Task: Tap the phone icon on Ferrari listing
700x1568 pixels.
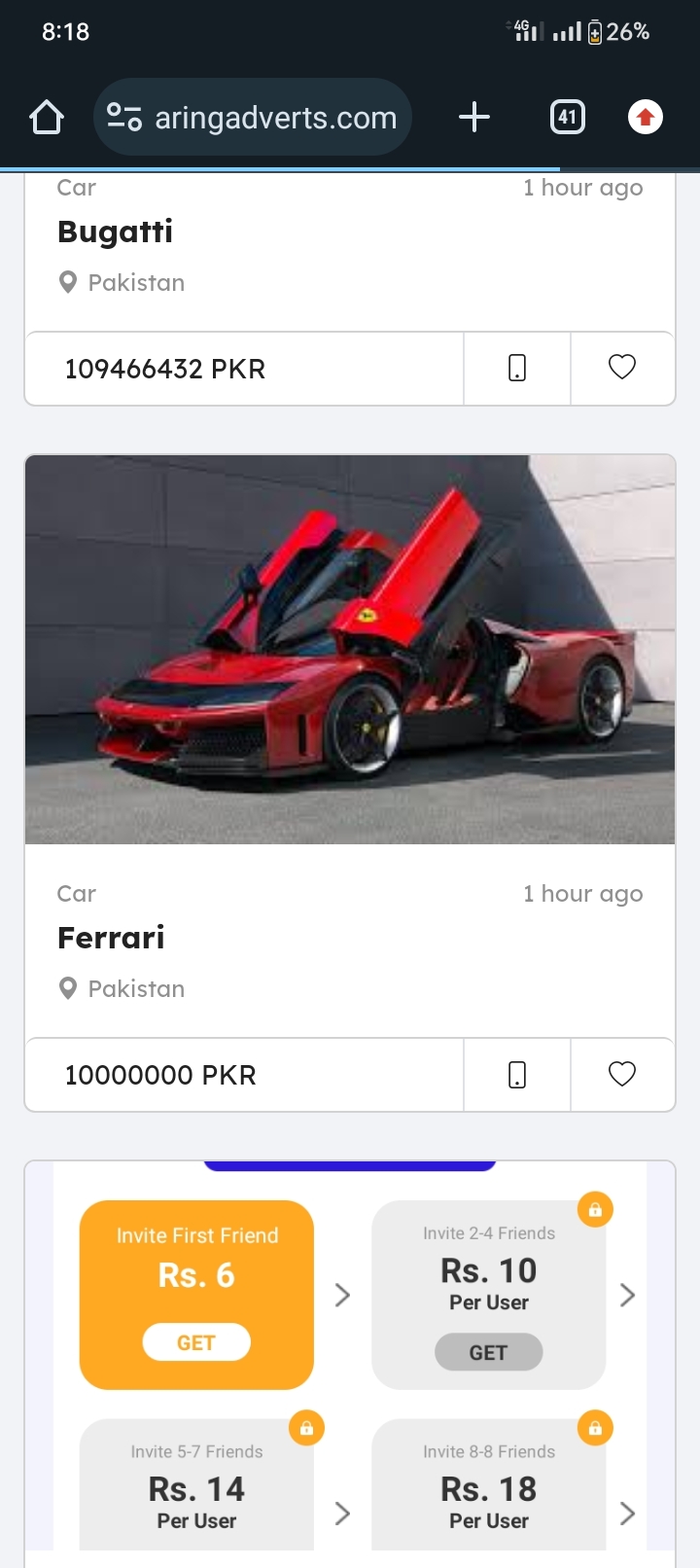Action: pos(517,1075)
